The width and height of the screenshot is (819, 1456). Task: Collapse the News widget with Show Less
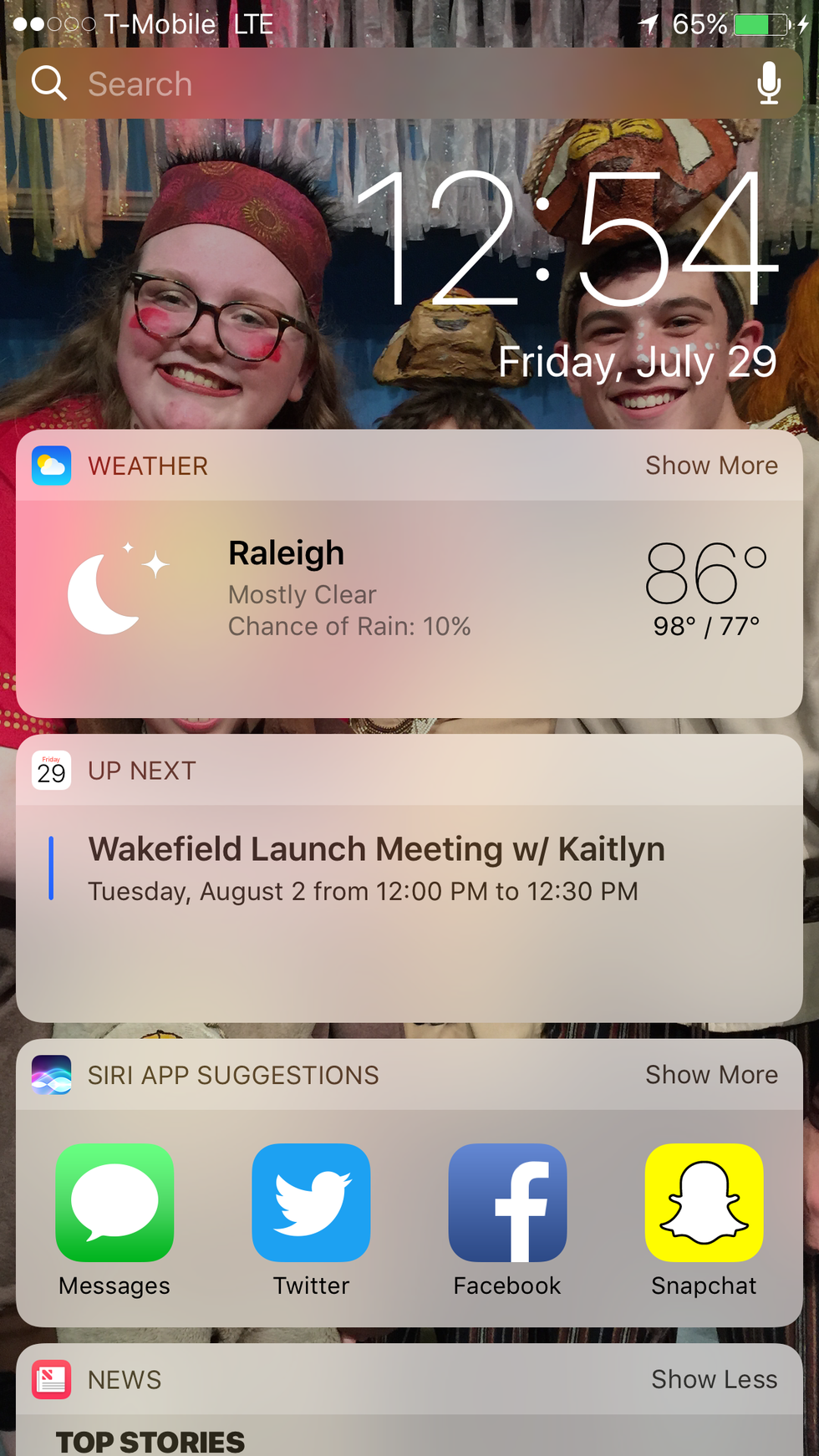point(714,1379)
